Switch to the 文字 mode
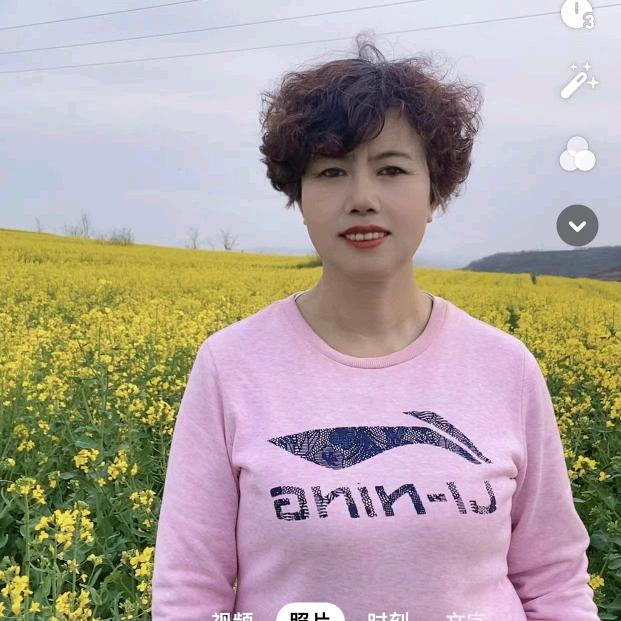This screenshot has width=621, height=621. tap(465, 615)
